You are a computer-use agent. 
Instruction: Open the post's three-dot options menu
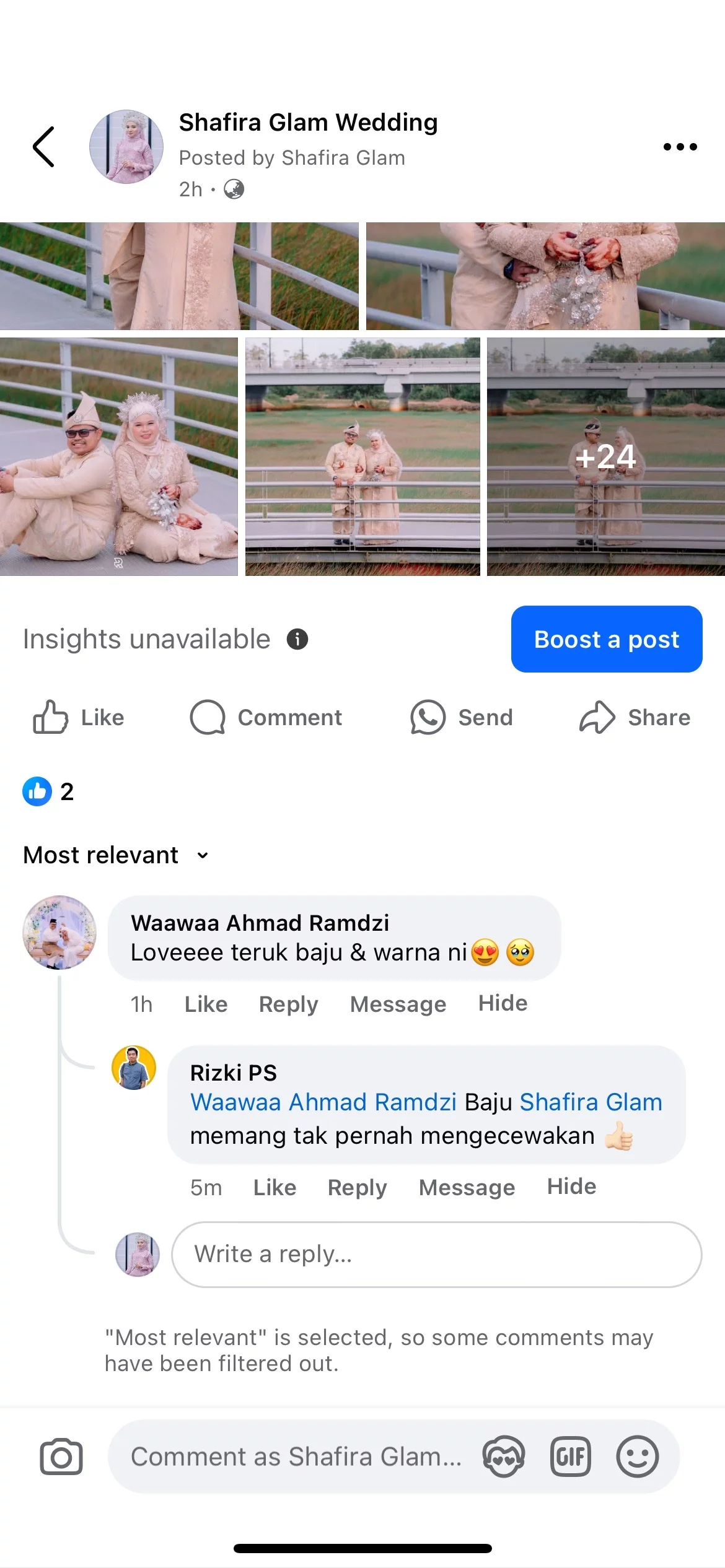[x=680, y=147]
